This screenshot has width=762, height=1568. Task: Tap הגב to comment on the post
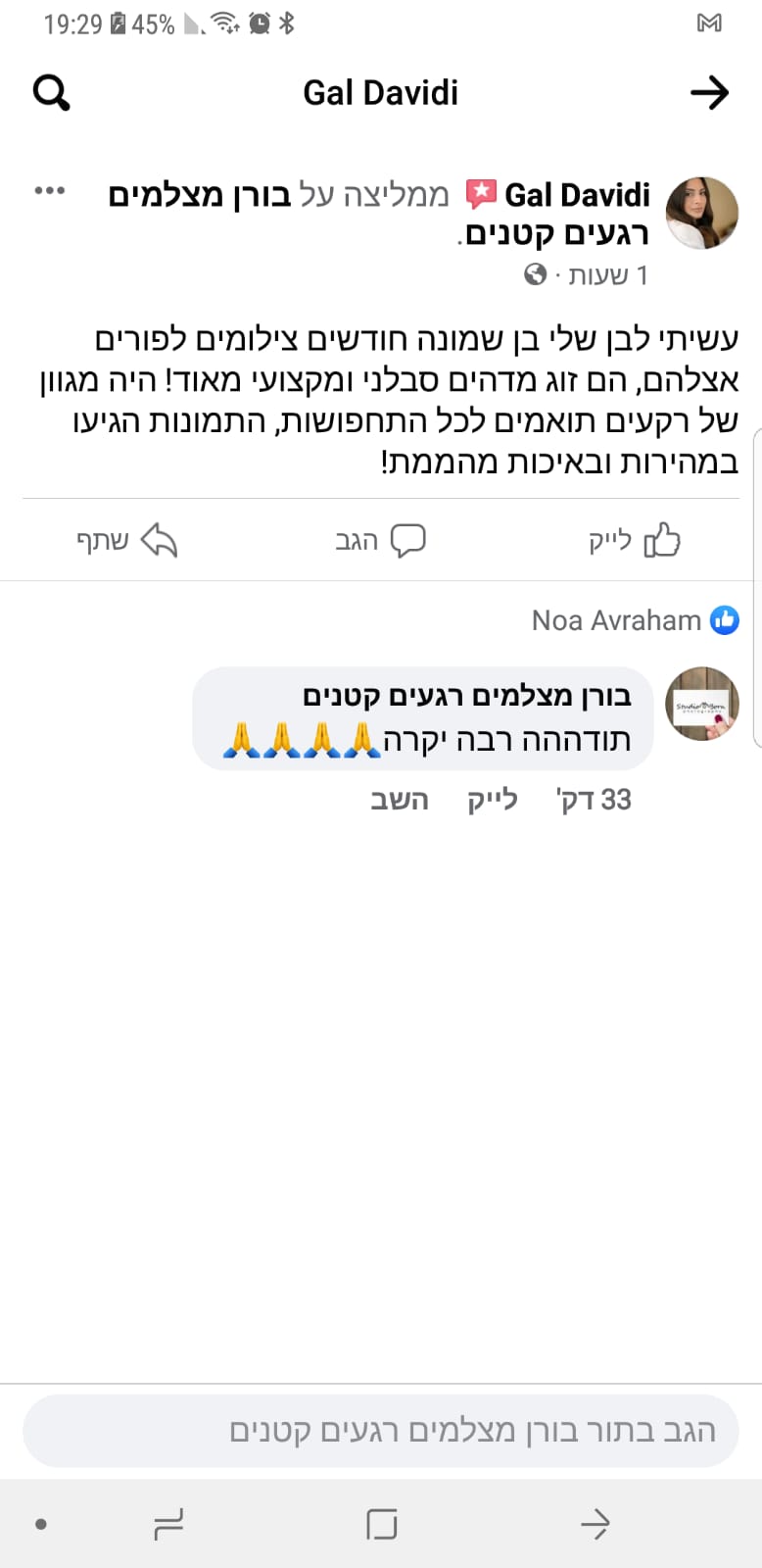coord(380,541)
